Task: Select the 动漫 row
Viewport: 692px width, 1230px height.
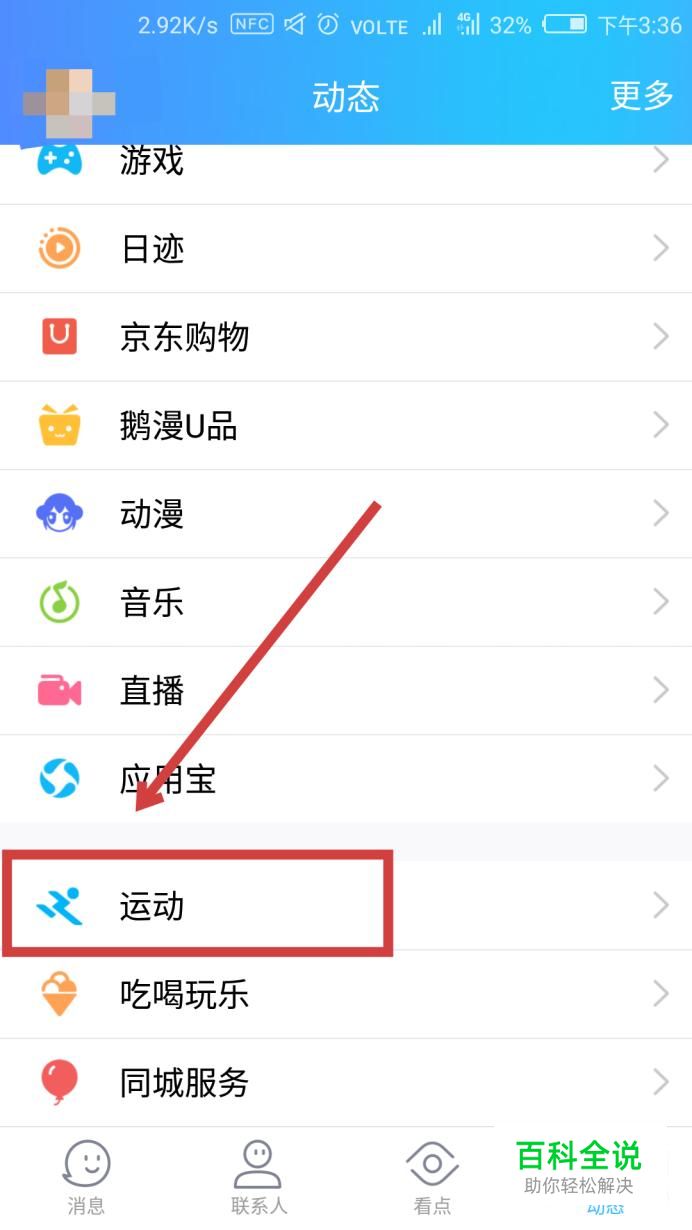Action: 345,514
